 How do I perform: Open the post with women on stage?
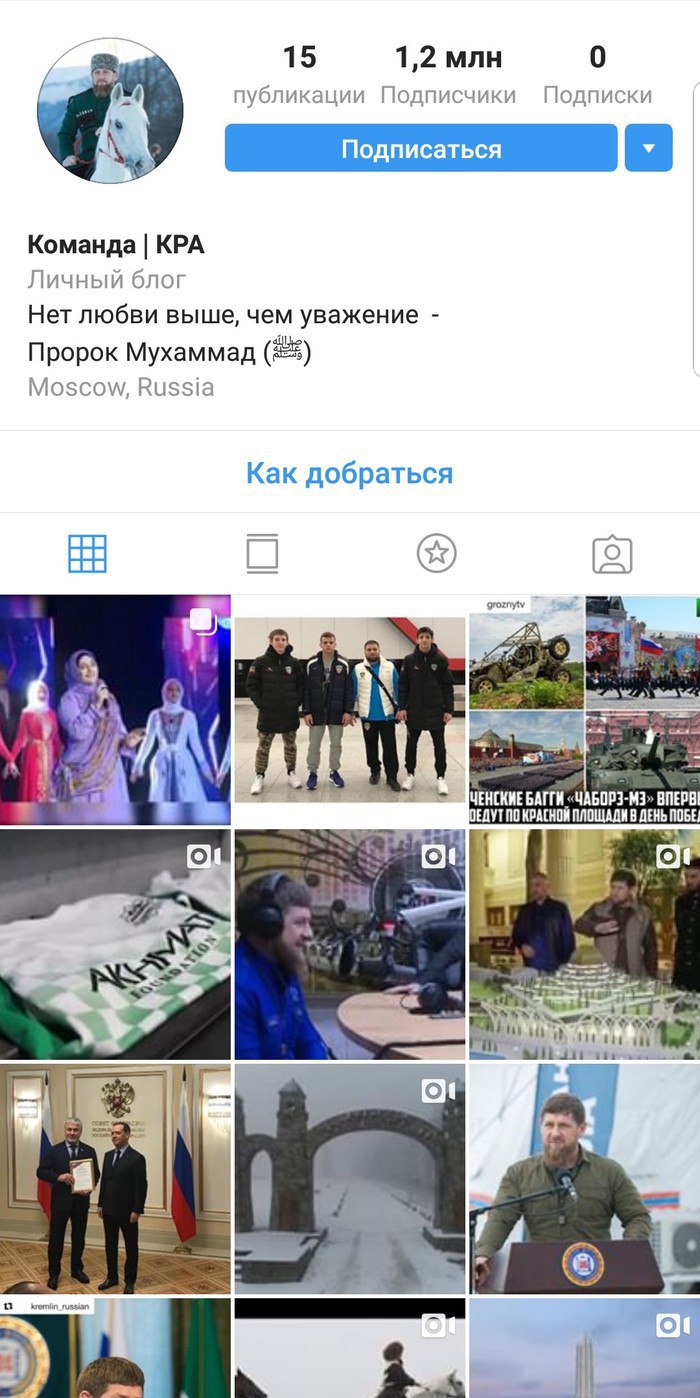point(115,709)
